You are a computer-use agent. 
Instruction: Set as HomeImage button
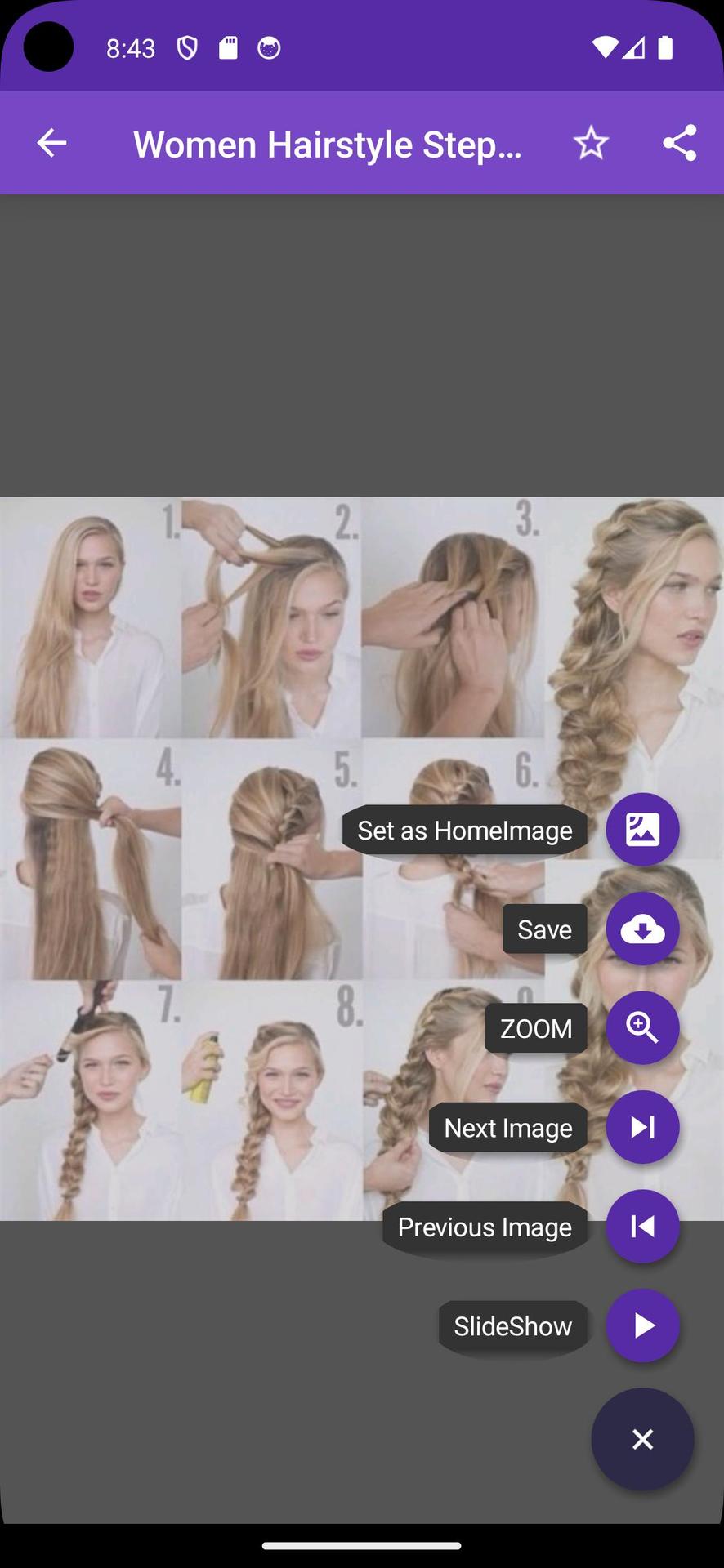coord(642,830)
